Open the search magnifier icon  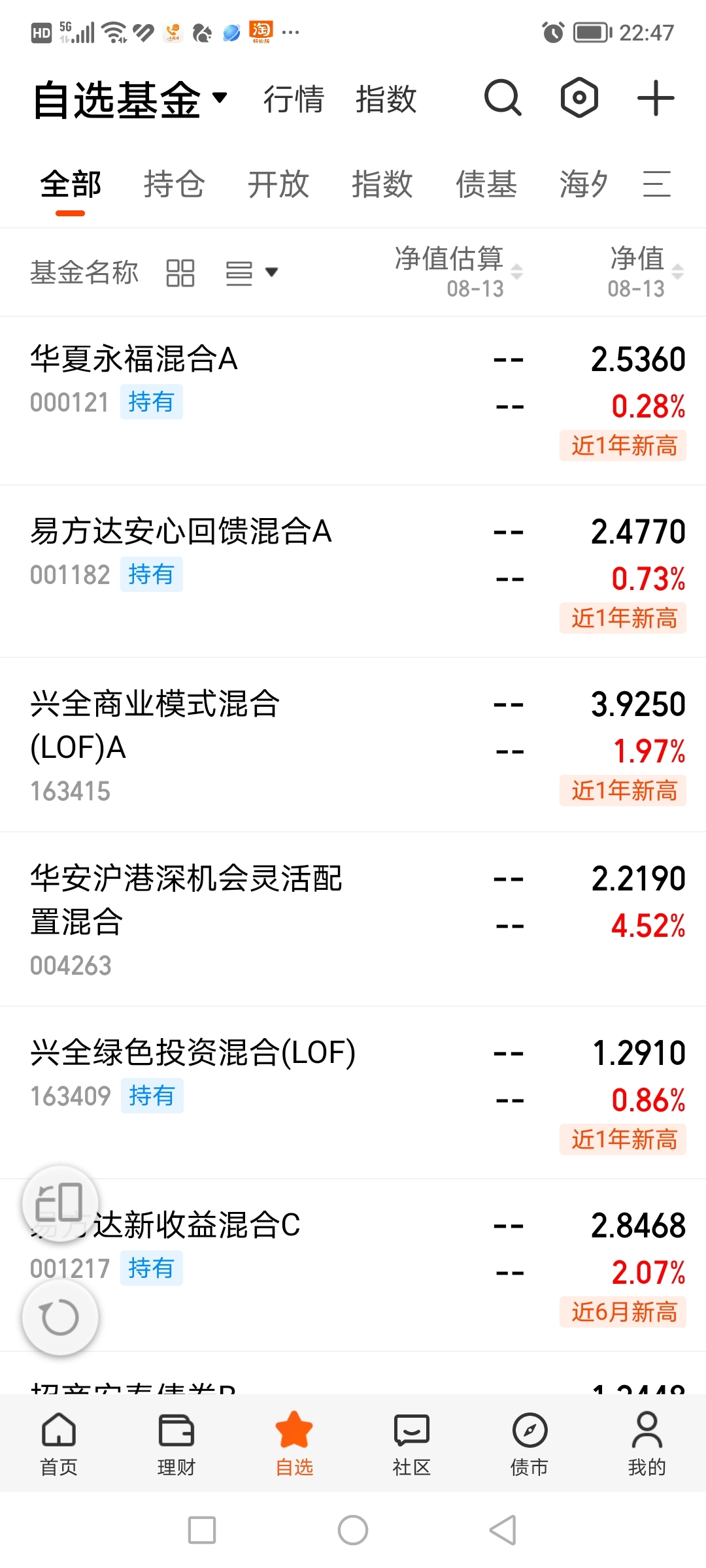point(503,99)
